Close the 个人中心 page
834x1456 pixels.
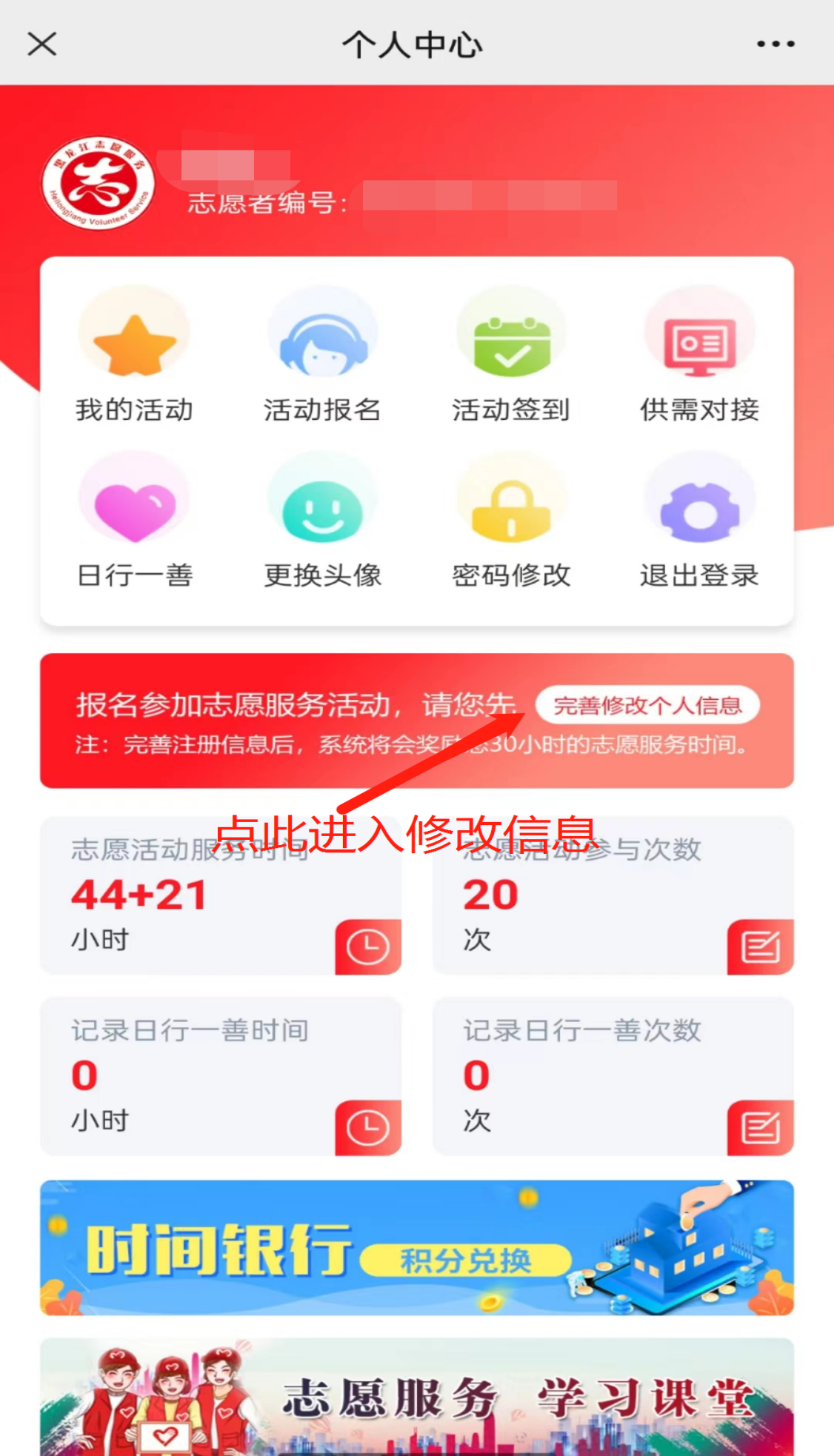pyautogui.click(x=42, y=44)
